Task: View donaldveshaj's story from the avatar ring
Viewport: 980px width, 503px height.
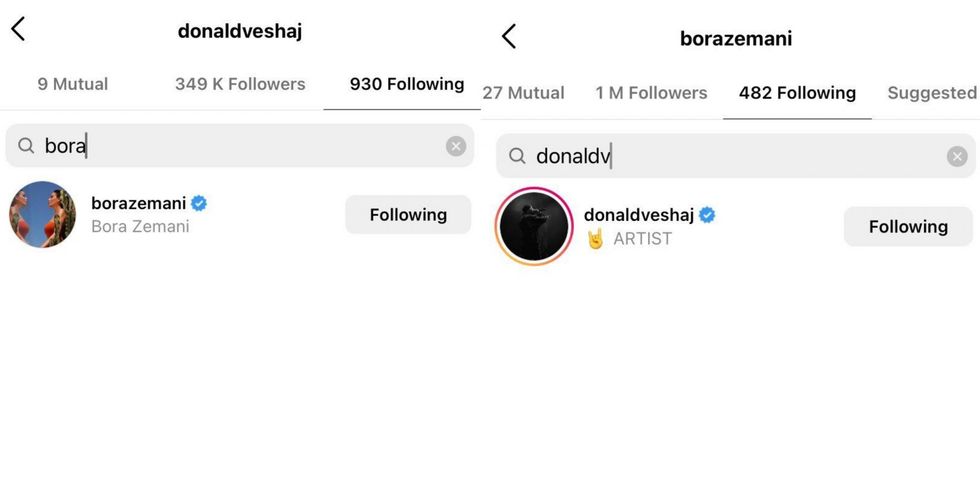Action: (534, 226)
